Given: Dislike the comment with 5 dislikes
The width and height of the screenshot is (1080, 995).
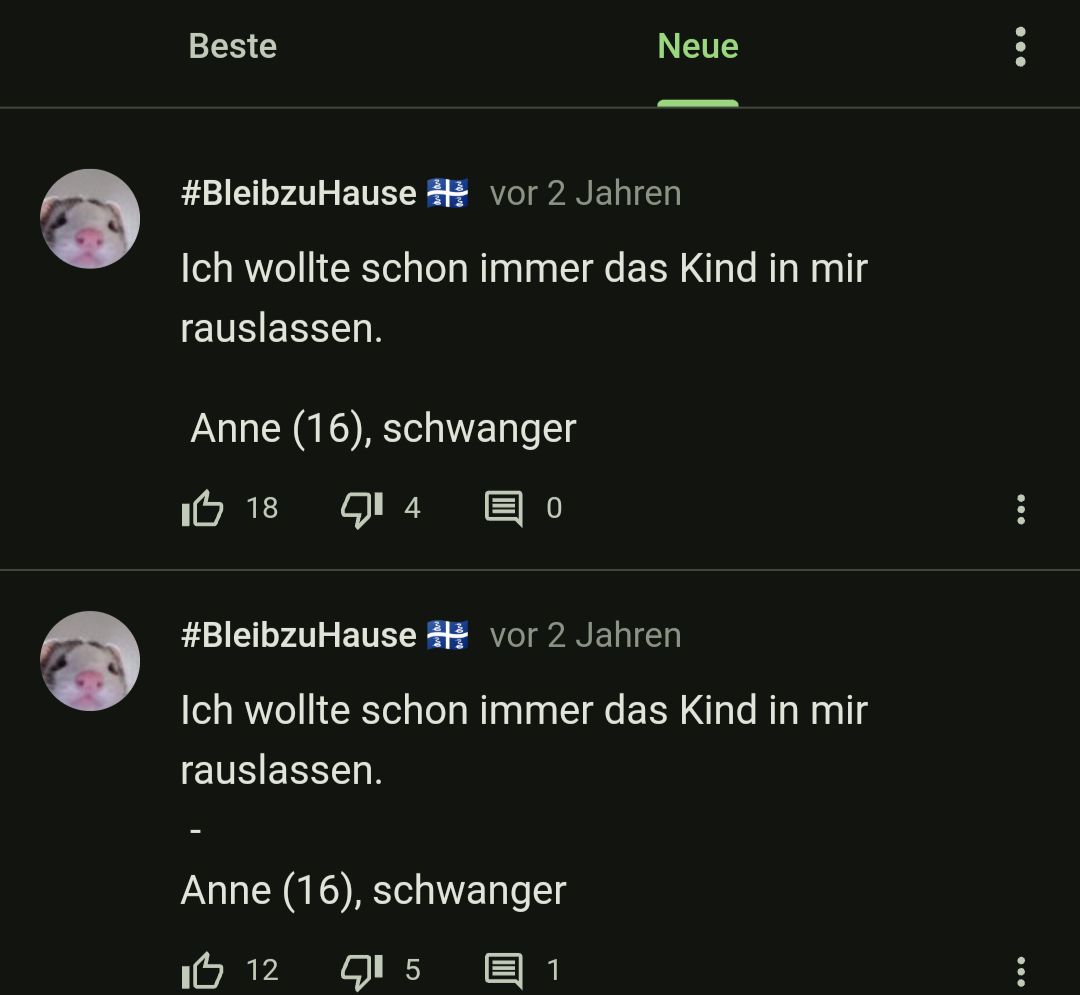Looking at the screenshot, I should click(361, 970).
